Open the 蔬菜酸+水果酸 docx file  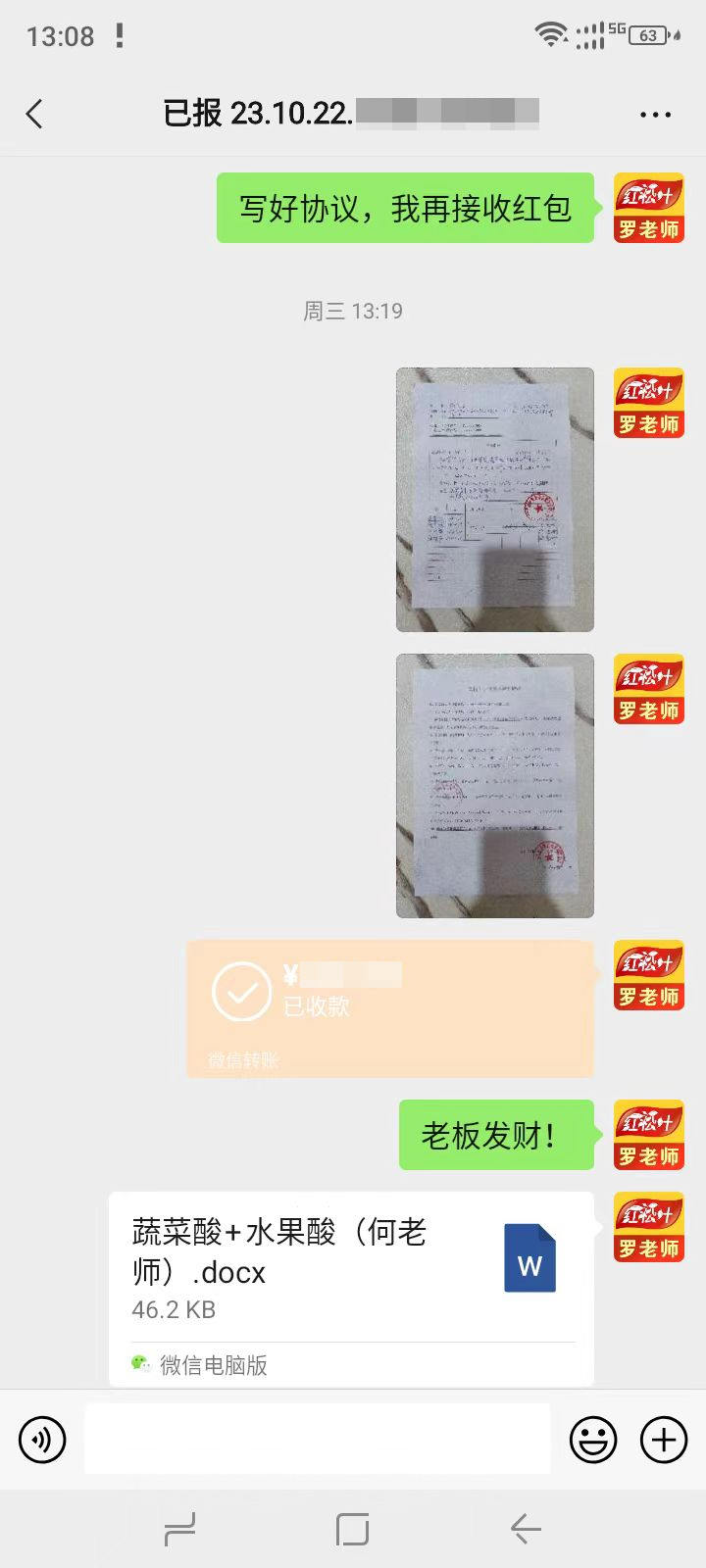[x=351, y=1288]
